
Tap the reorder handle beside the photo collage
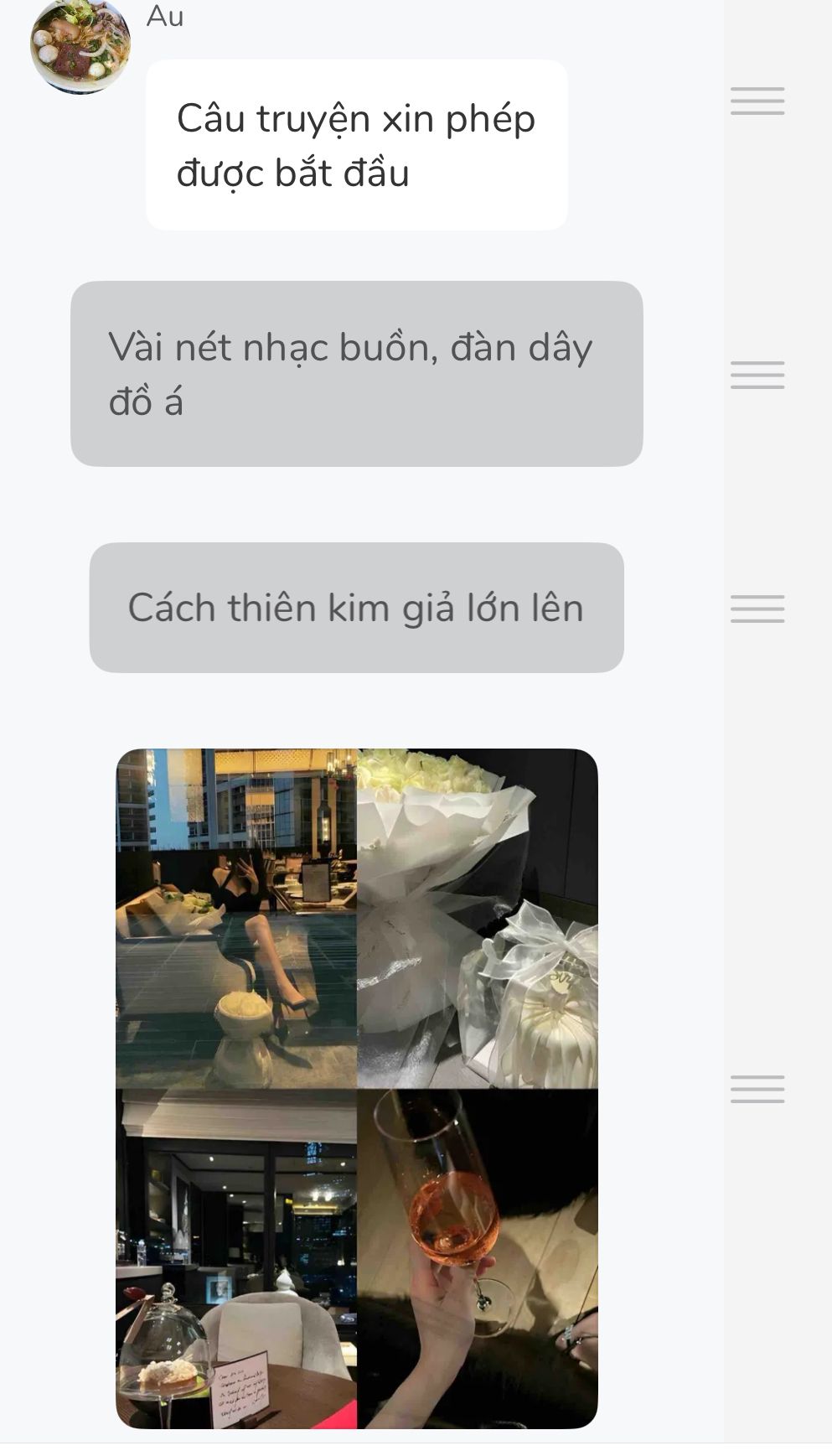pos(757,1089)
